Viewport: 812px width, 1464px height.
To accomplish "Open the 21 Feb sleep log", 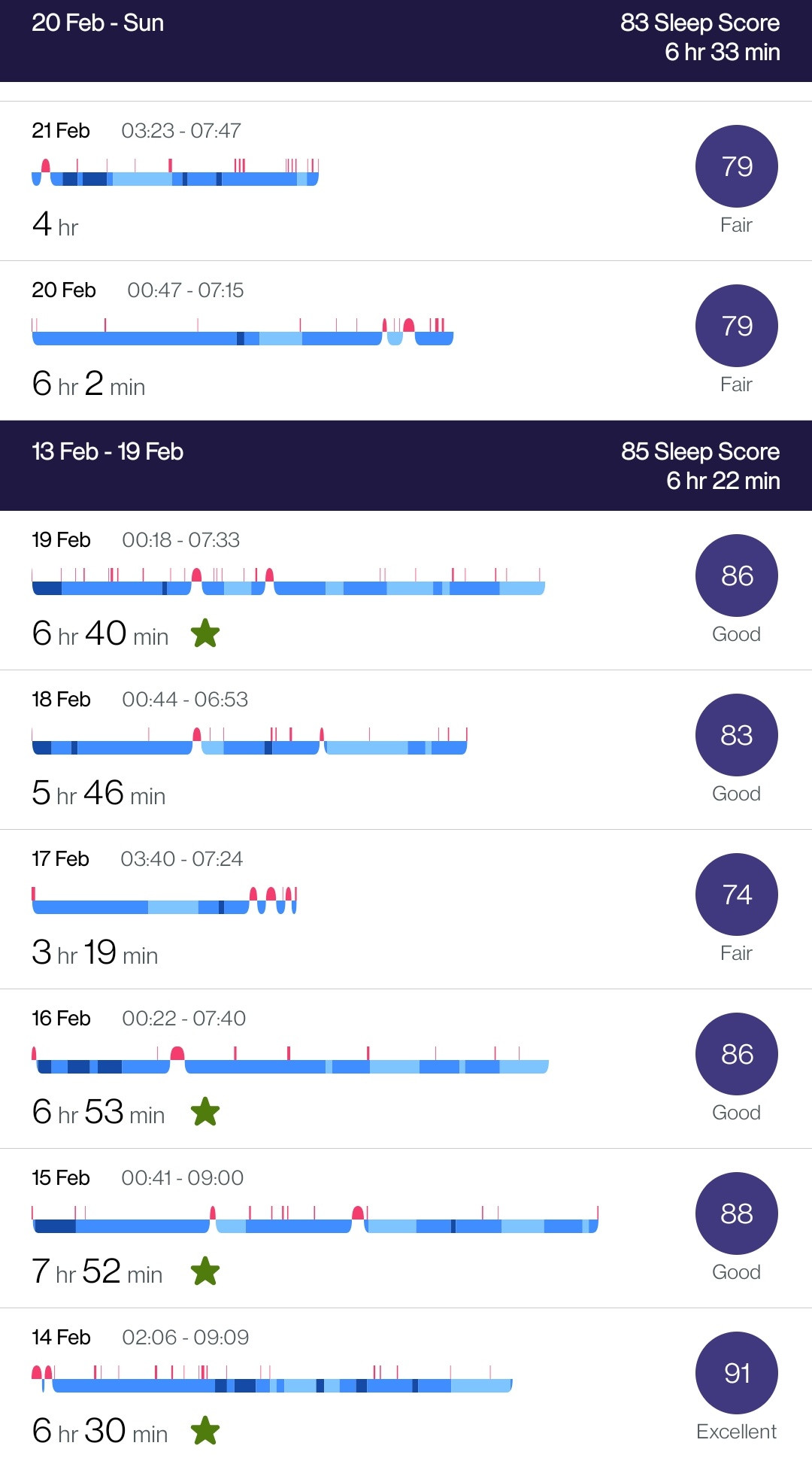I will pyautogui.click(x=406, y=181).
